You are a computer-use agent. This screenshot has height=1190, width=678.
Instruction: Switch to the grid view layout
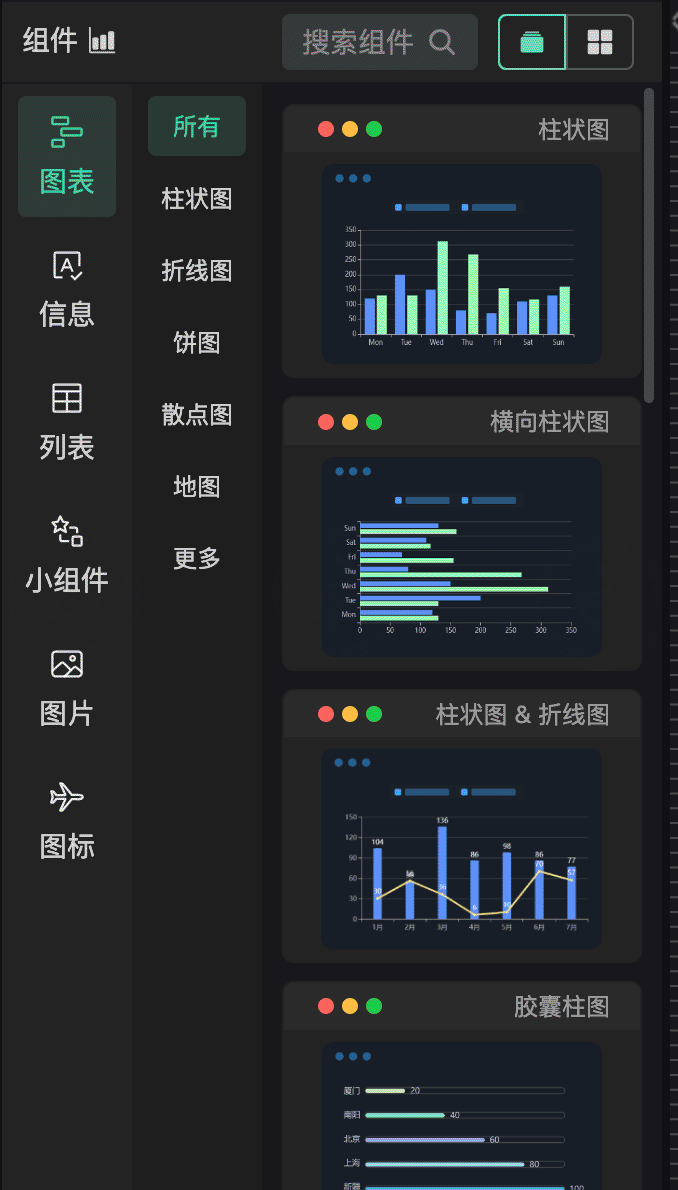click(x=600, y=42)
